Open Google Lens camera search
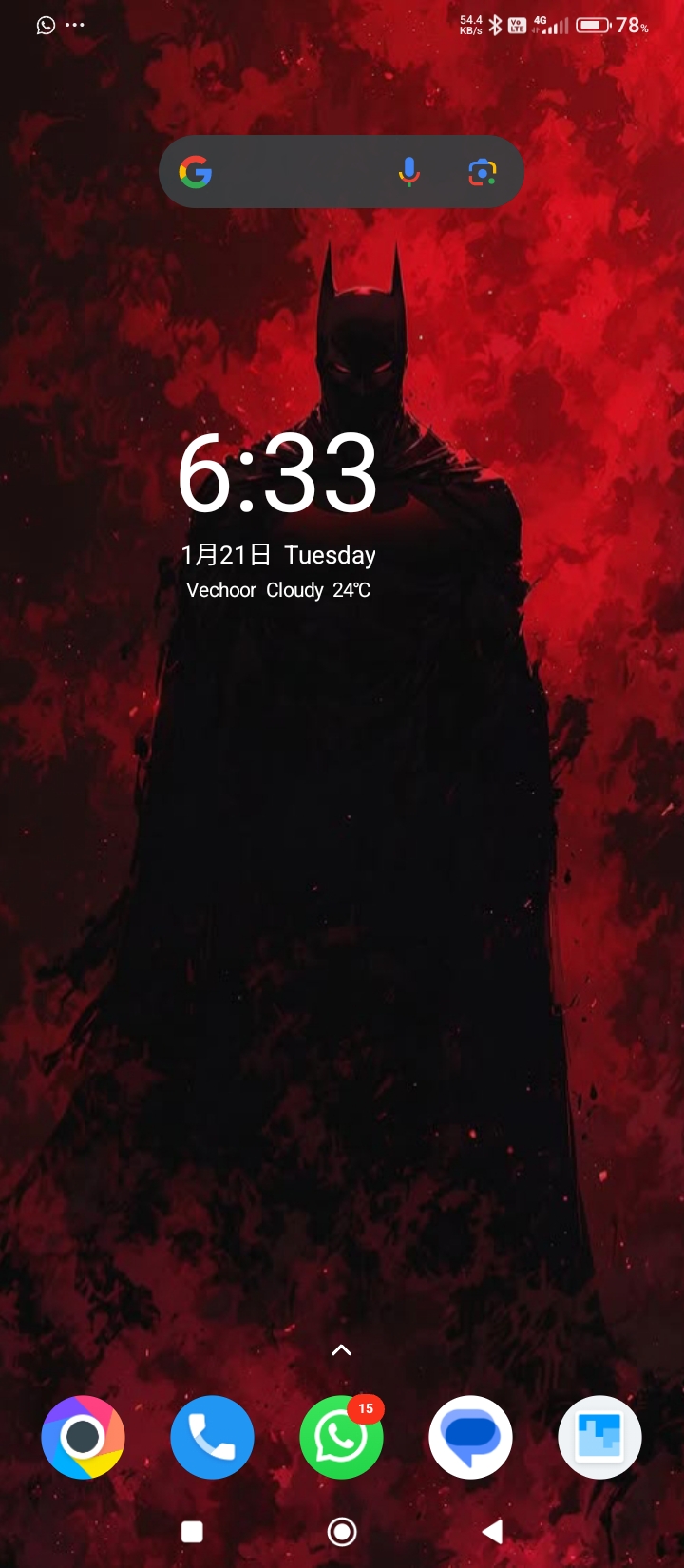684x1568 pixels. point(483,172)
